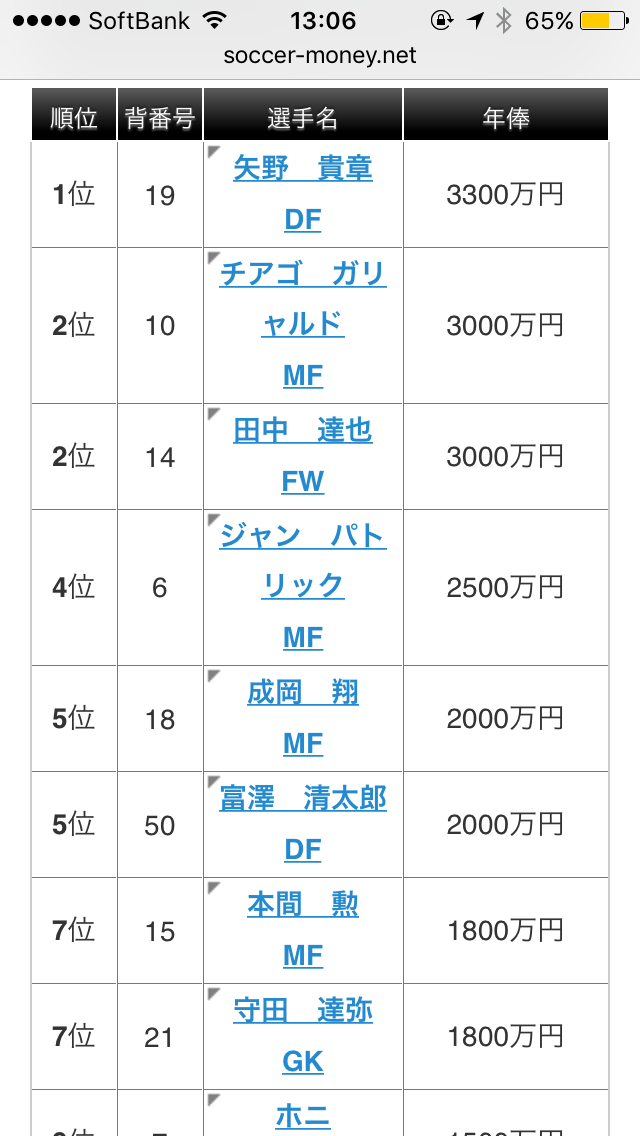Tap the soccer-money.net address bar

320,55
